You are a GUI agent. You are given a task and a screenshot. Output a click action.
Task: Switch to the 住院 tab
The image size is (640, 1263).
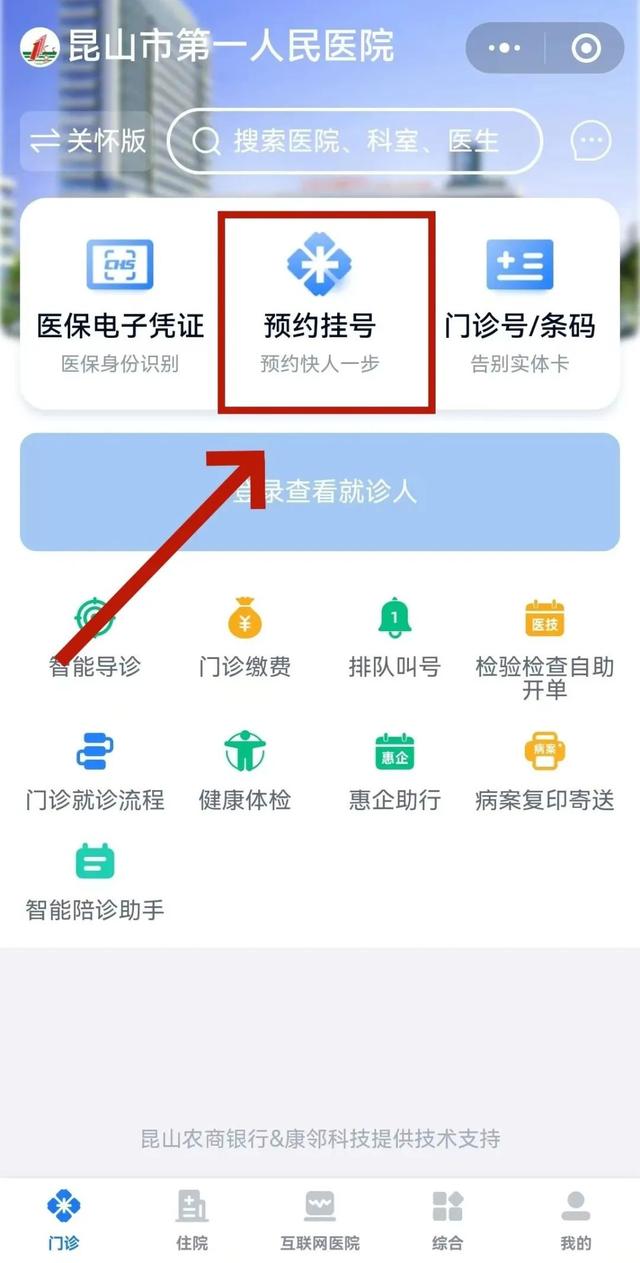pyautogui.click(x=192, y=1220)
